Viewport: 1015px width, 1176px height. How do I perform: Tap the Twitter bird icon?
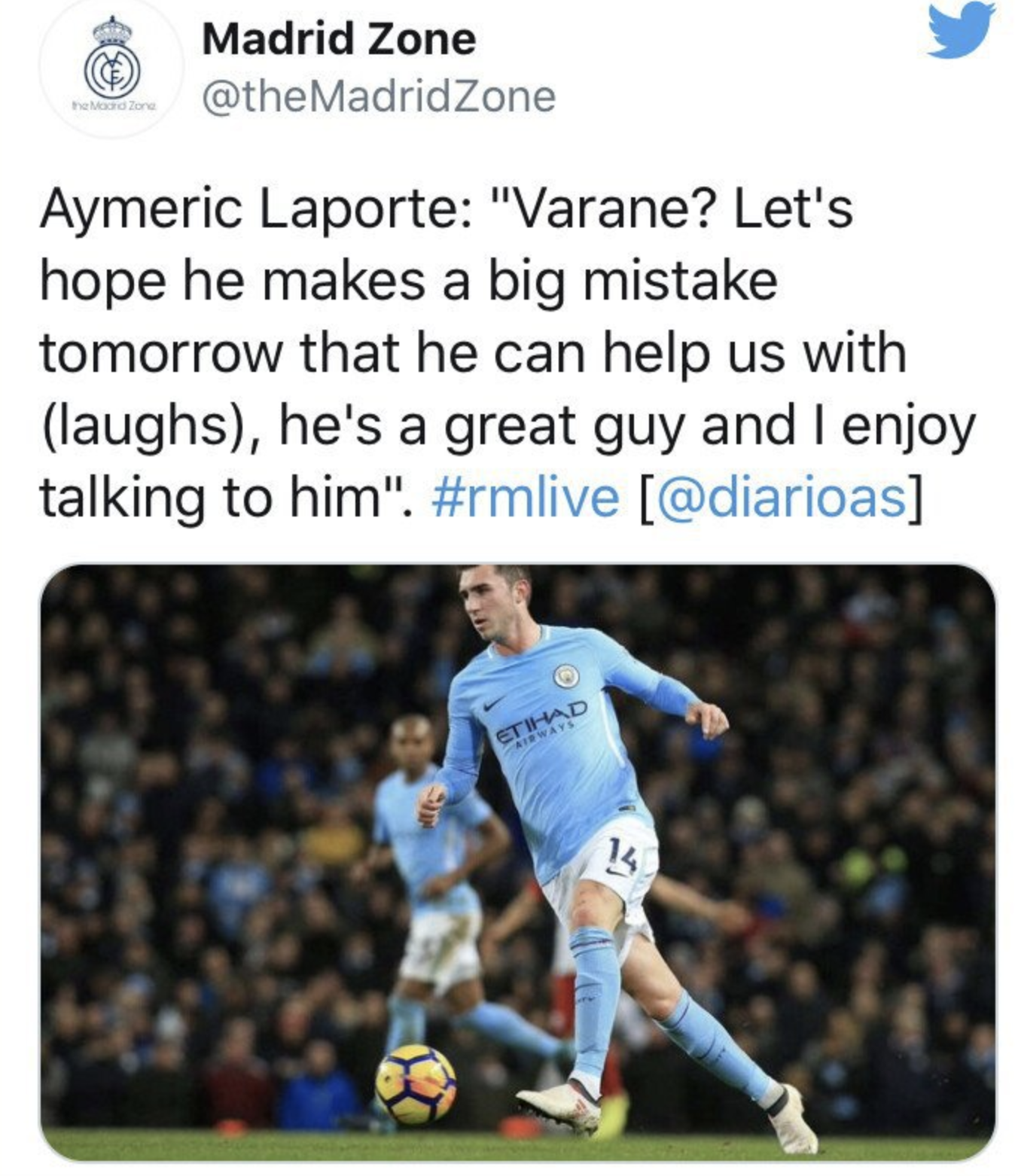[x=960, y=32]
